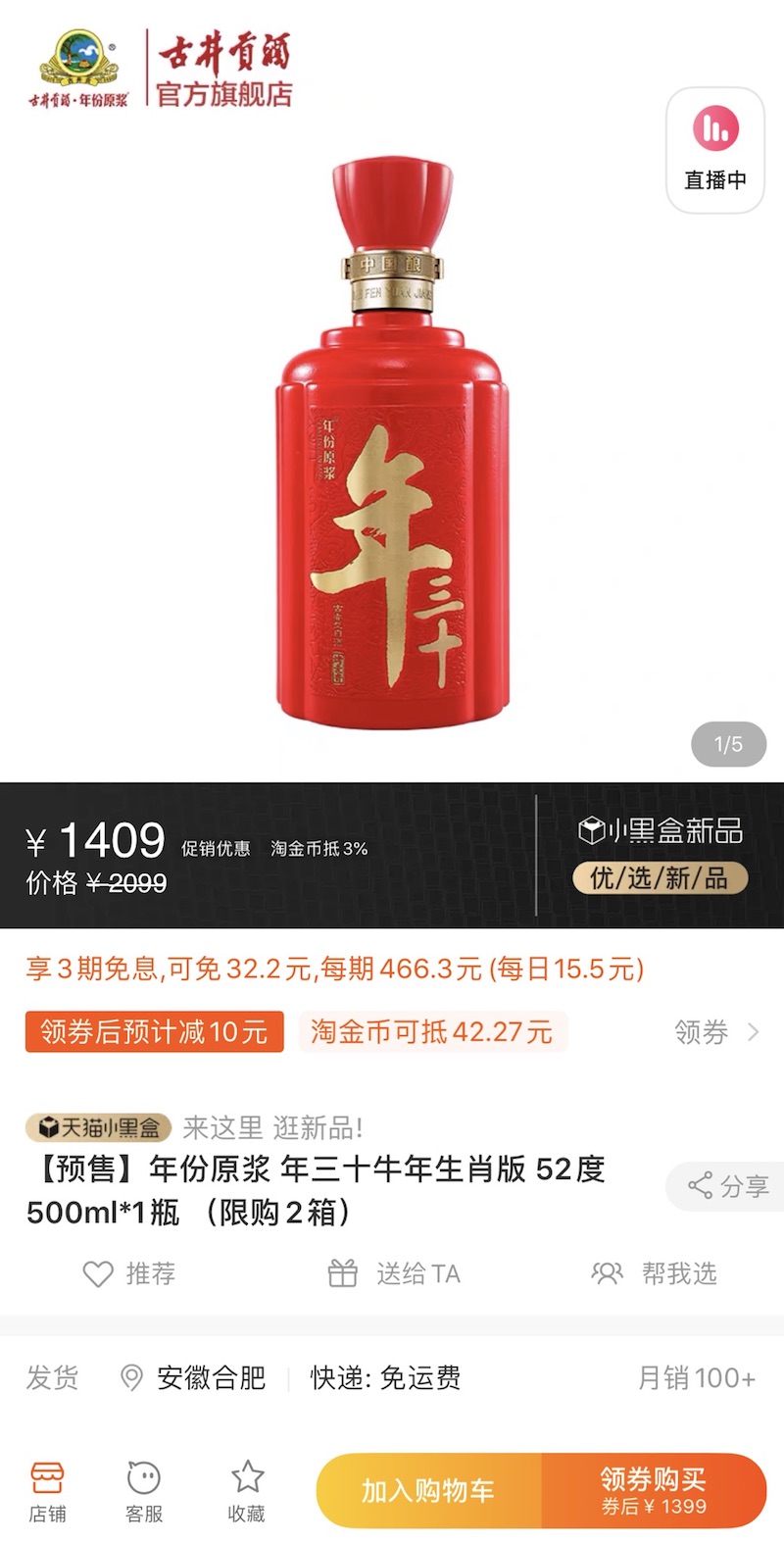This screenshot has height=1542, width=784.
Task: Add the item to 收藏 favorites
Action: tap(247, 1492)
